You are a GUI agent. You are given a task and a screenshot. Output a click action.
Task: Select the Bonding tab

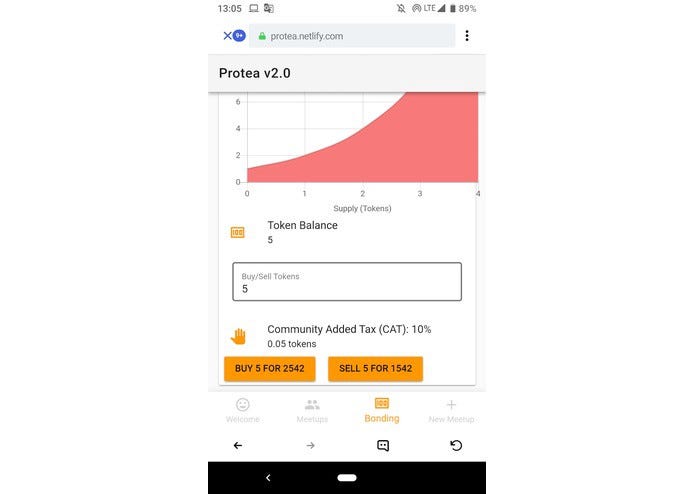381,410
